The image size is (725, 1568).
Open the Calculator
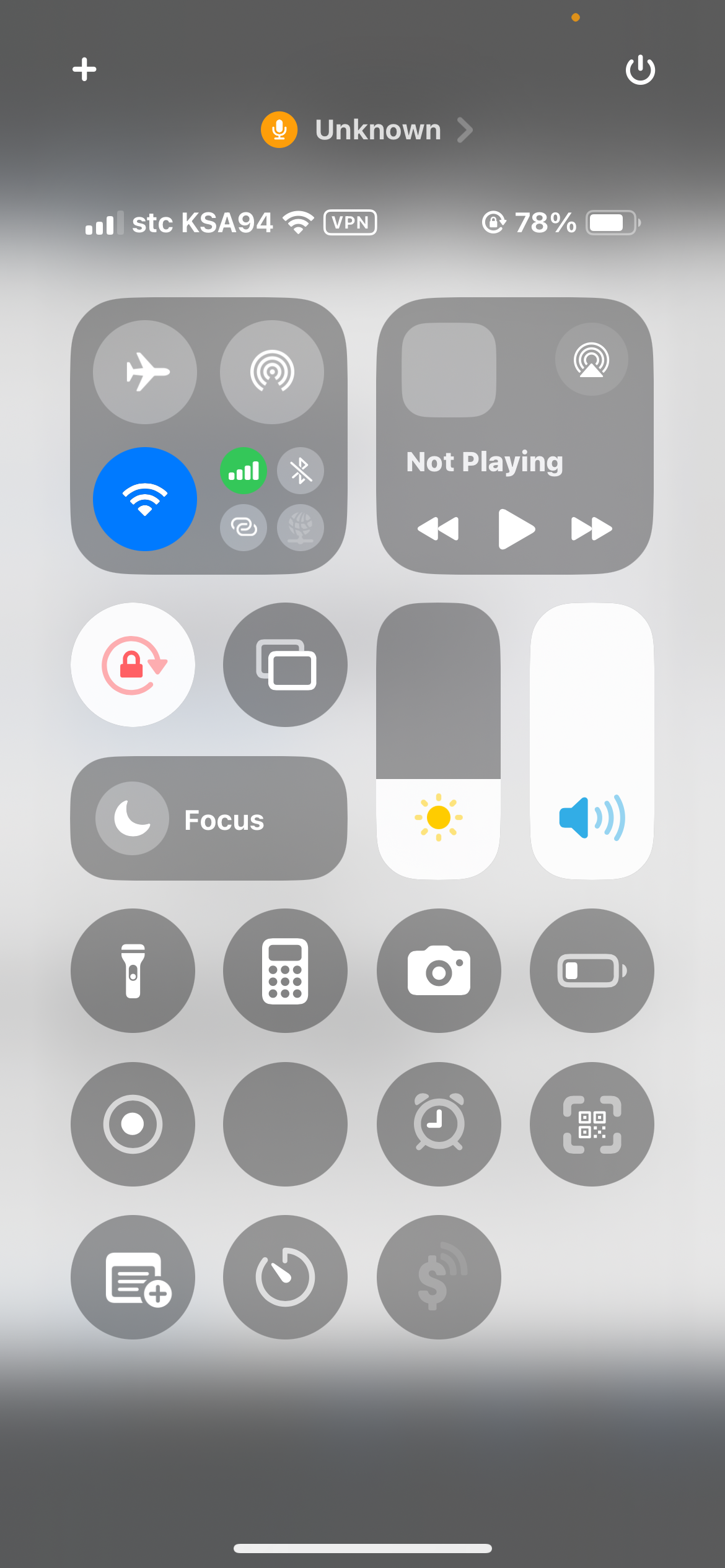click(x=285, y=970)
